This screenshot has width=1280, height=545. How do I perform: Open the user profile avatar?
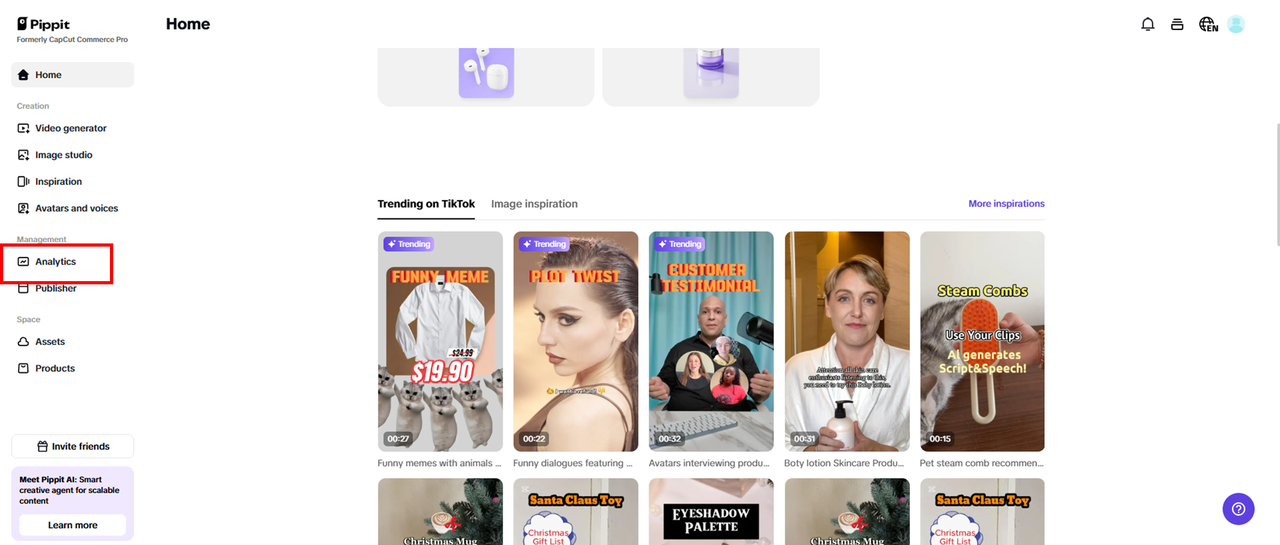(x=1236, y=24)
